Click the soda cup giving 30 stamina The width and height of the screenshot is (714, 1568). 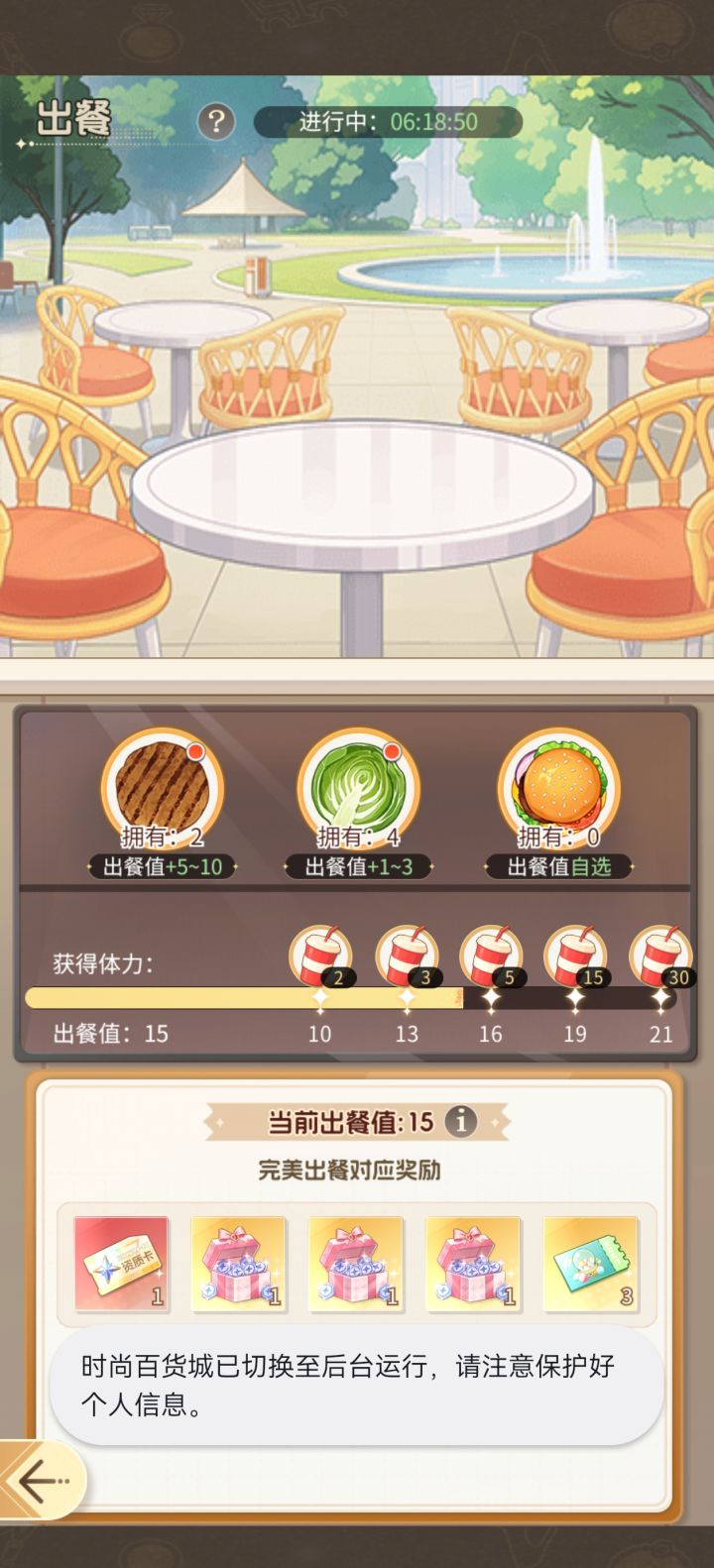[x=660, y=954]
